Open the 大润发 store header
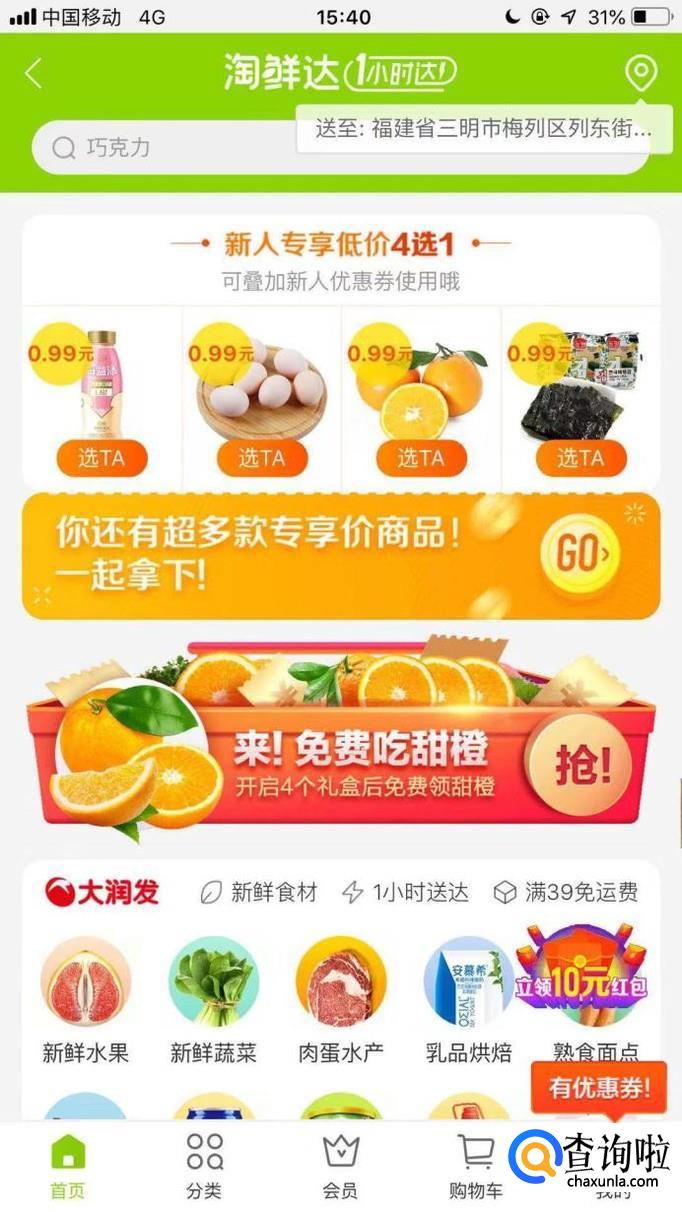 tap(102, 892)
